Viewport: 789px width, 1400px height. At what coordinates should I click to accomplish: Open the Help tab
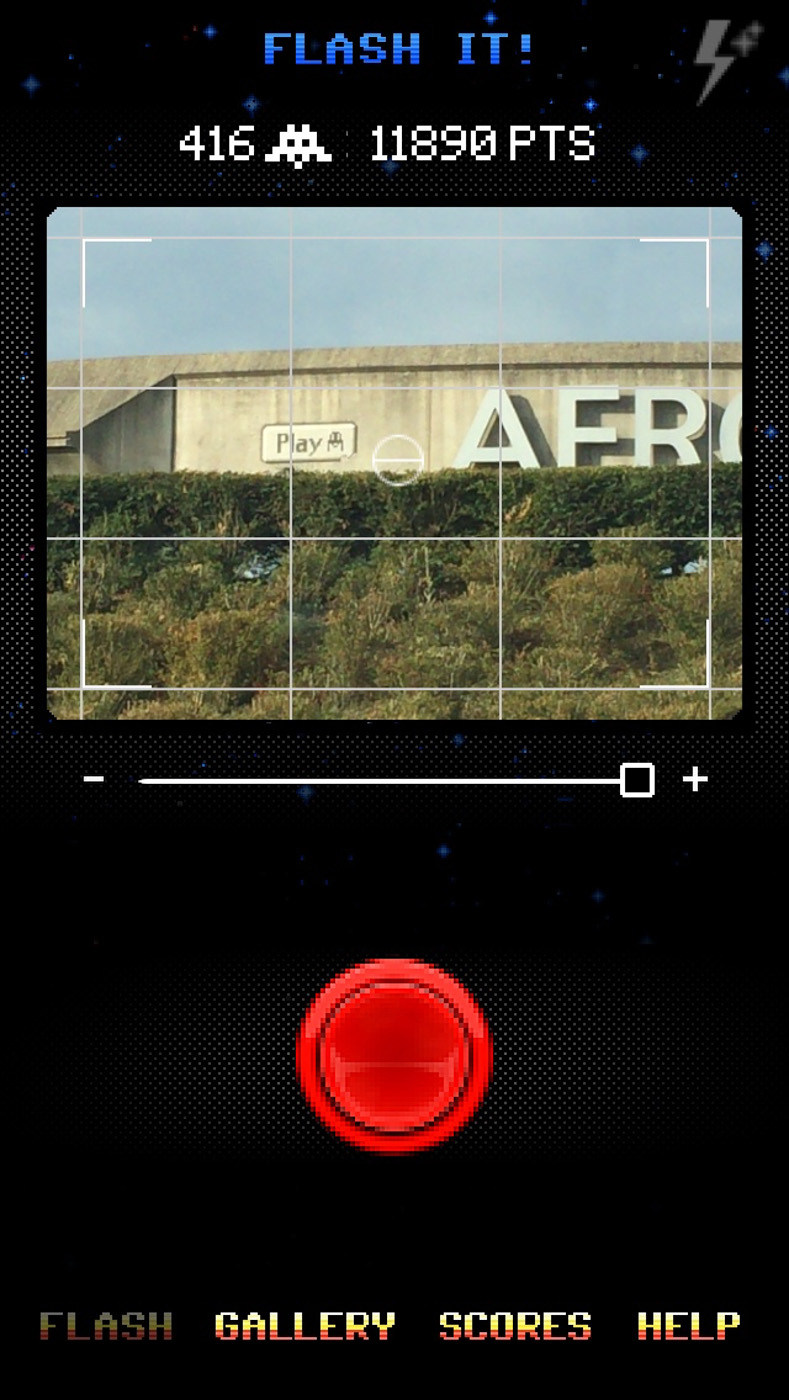[689, 1326]
